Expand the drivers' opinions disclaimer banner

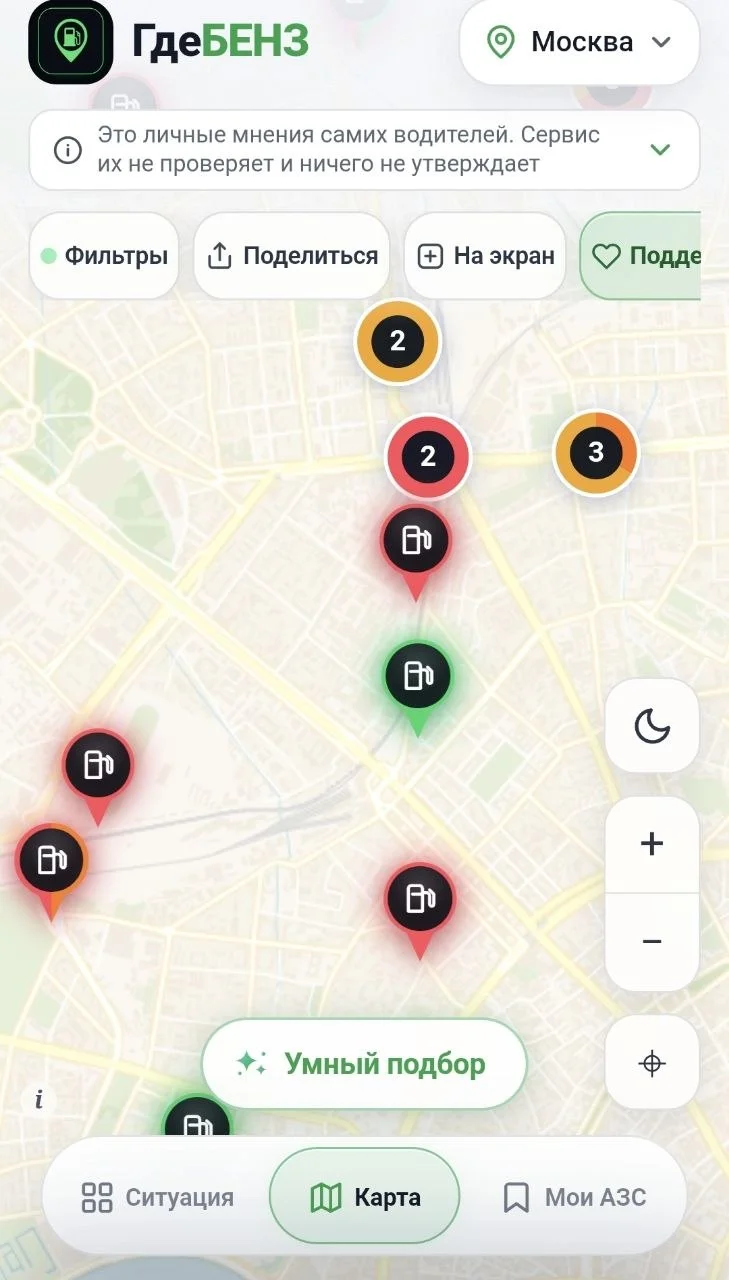pyautogui.click(x=659, y=150)
